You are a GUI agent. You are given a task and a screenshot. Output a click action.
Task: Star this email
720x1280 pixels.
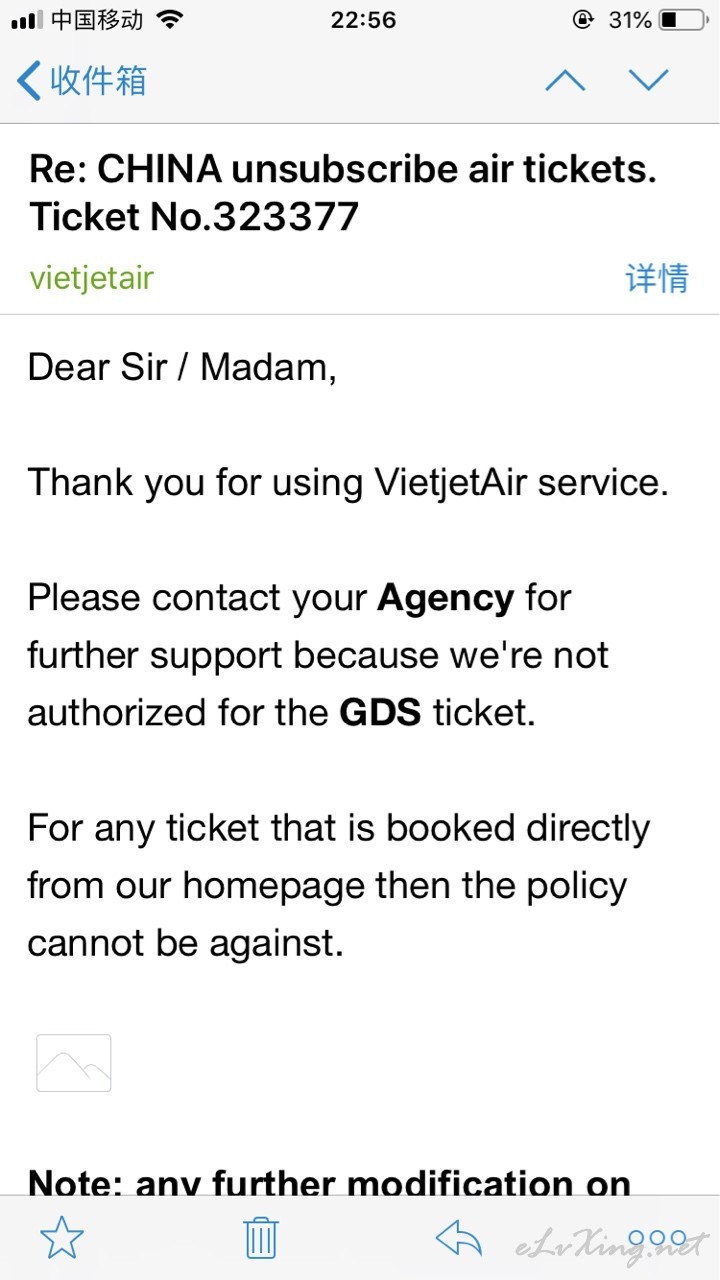click(x=62, y=1239)
